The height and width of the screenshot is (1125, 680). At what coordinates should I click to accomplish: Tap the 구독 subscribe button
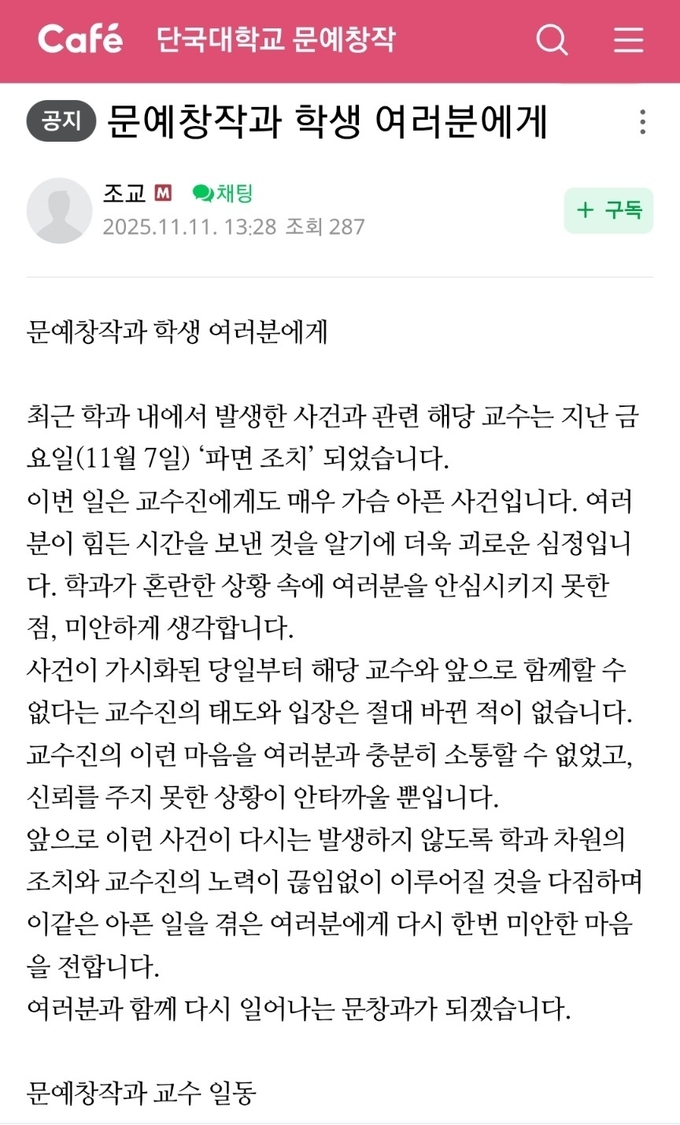click(608, 210)
